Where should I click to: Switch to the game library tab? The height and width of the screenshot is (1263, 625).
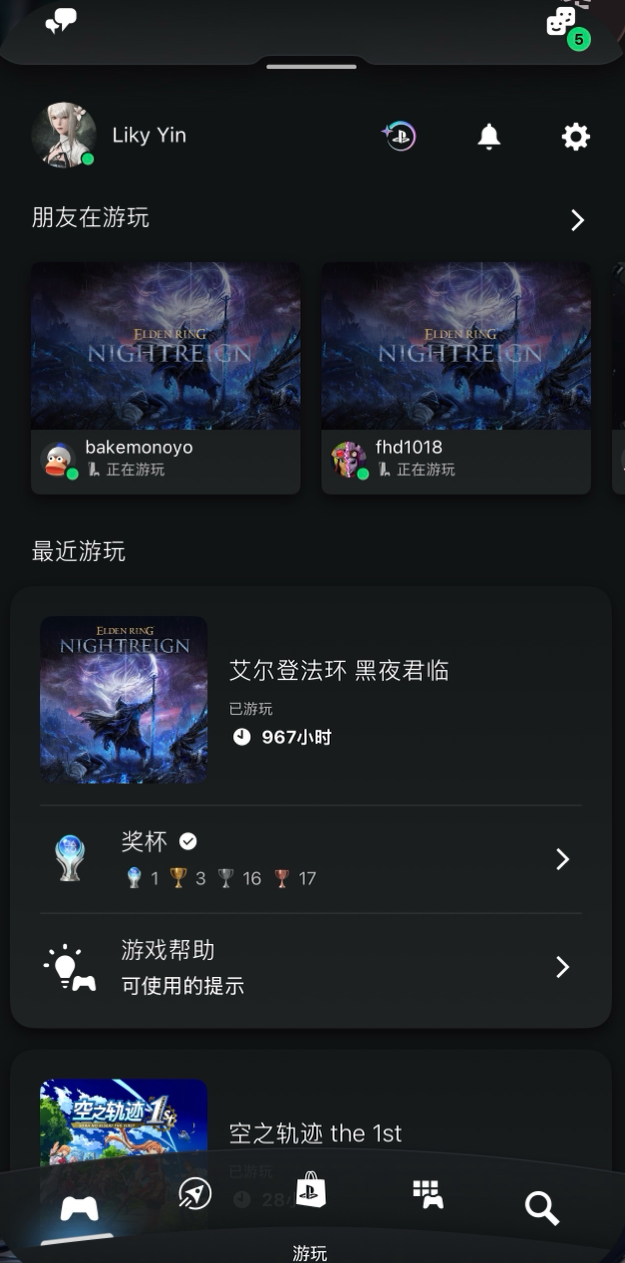pyautogui.click(x=428, y=1193)
